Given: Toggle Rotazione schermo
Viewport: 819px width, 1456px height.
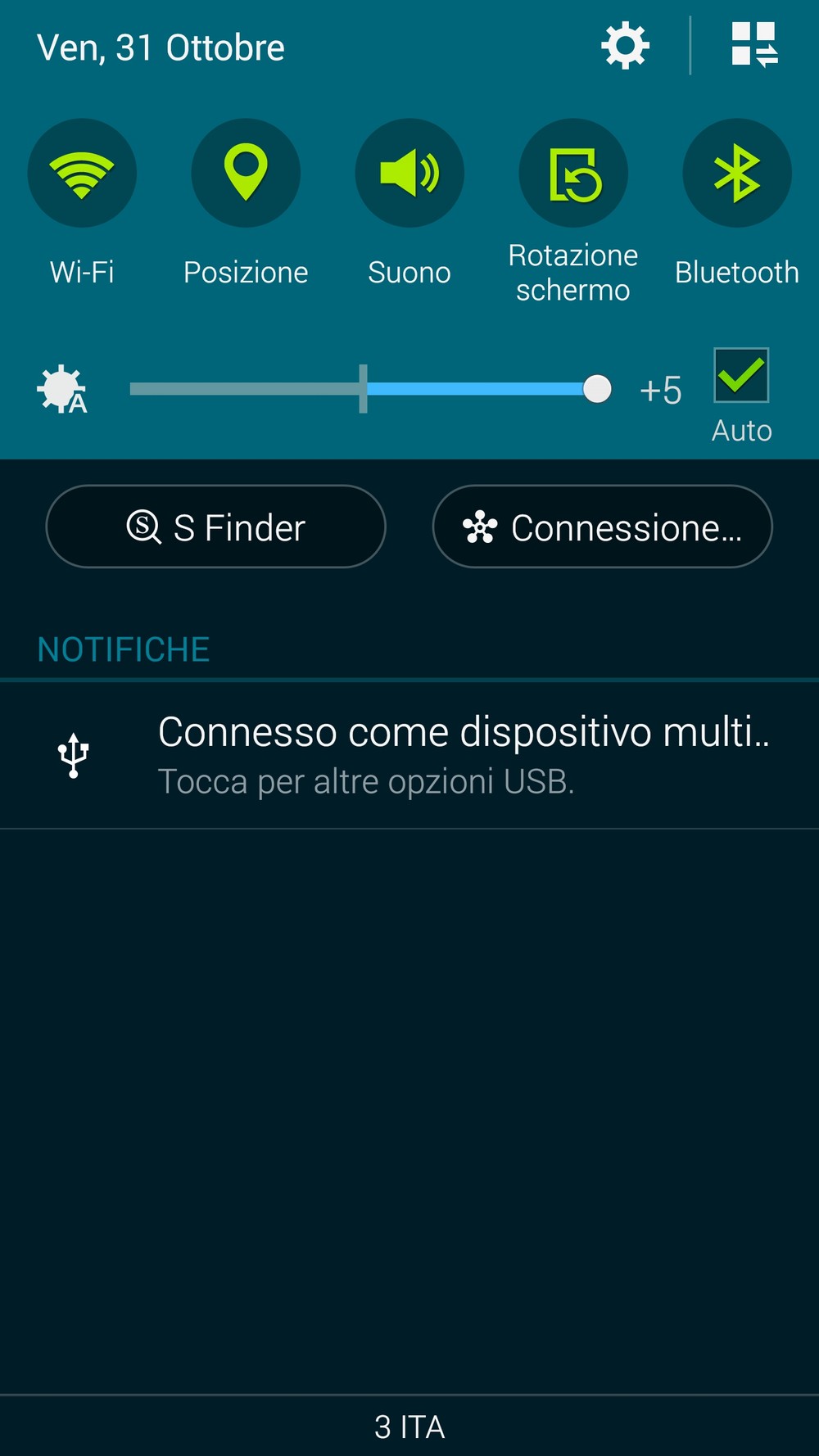Looking at the screenshot, I should [573, 173].
